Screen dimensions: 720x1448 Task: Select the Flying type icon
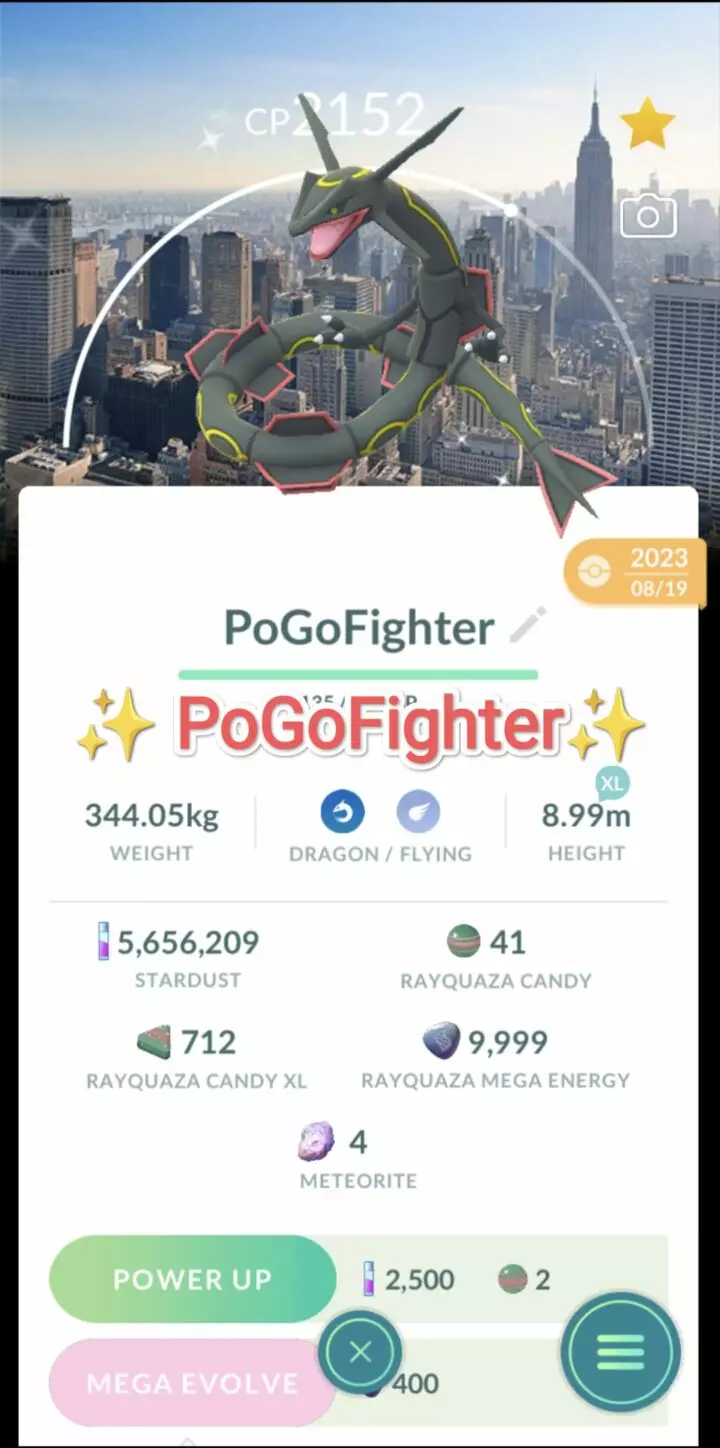click(417, 813)
